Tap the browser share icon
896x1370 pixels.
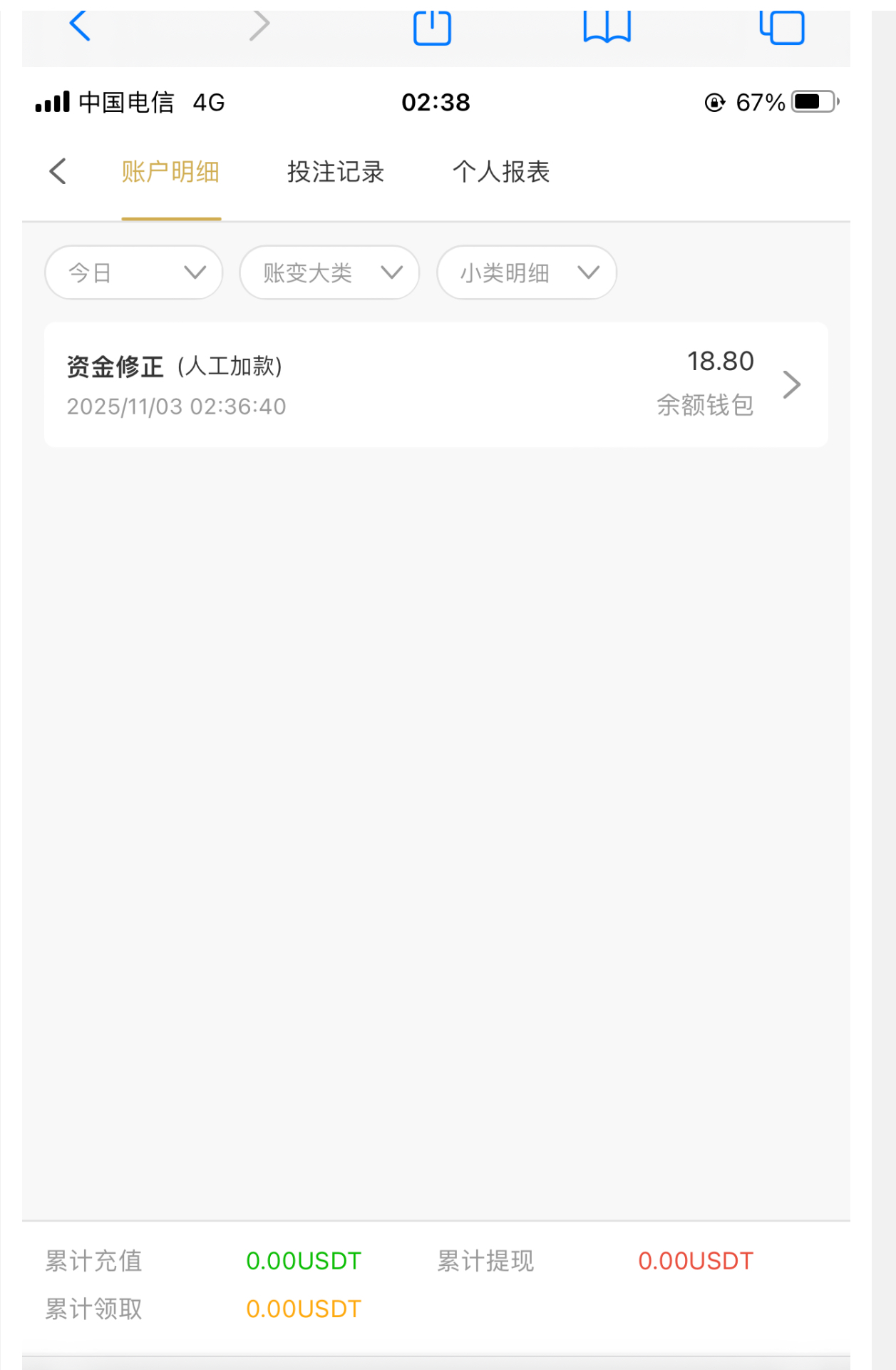(x=432, y=27)
